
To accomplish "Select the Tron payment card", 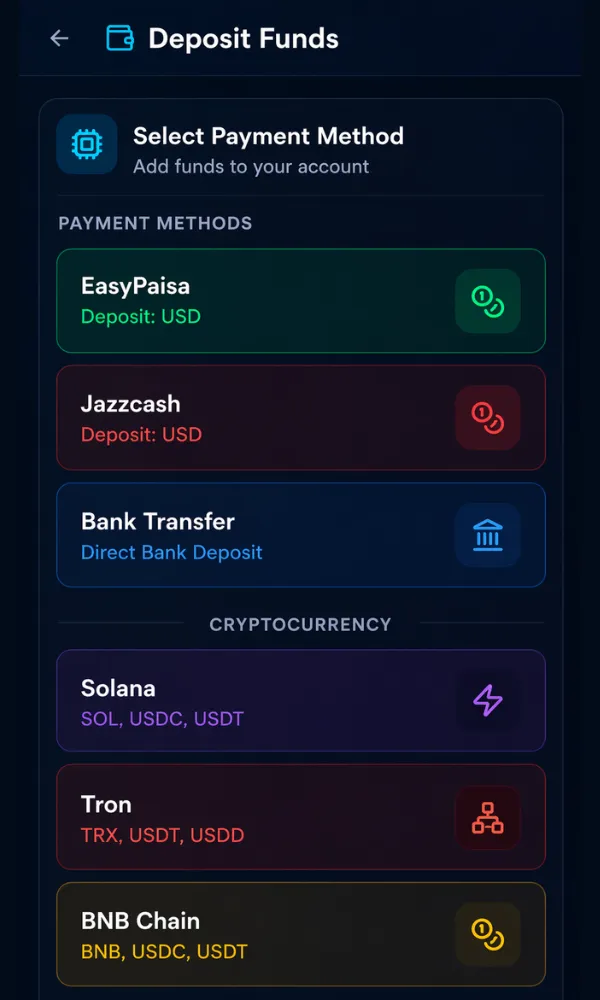I will tap(300, 817).
